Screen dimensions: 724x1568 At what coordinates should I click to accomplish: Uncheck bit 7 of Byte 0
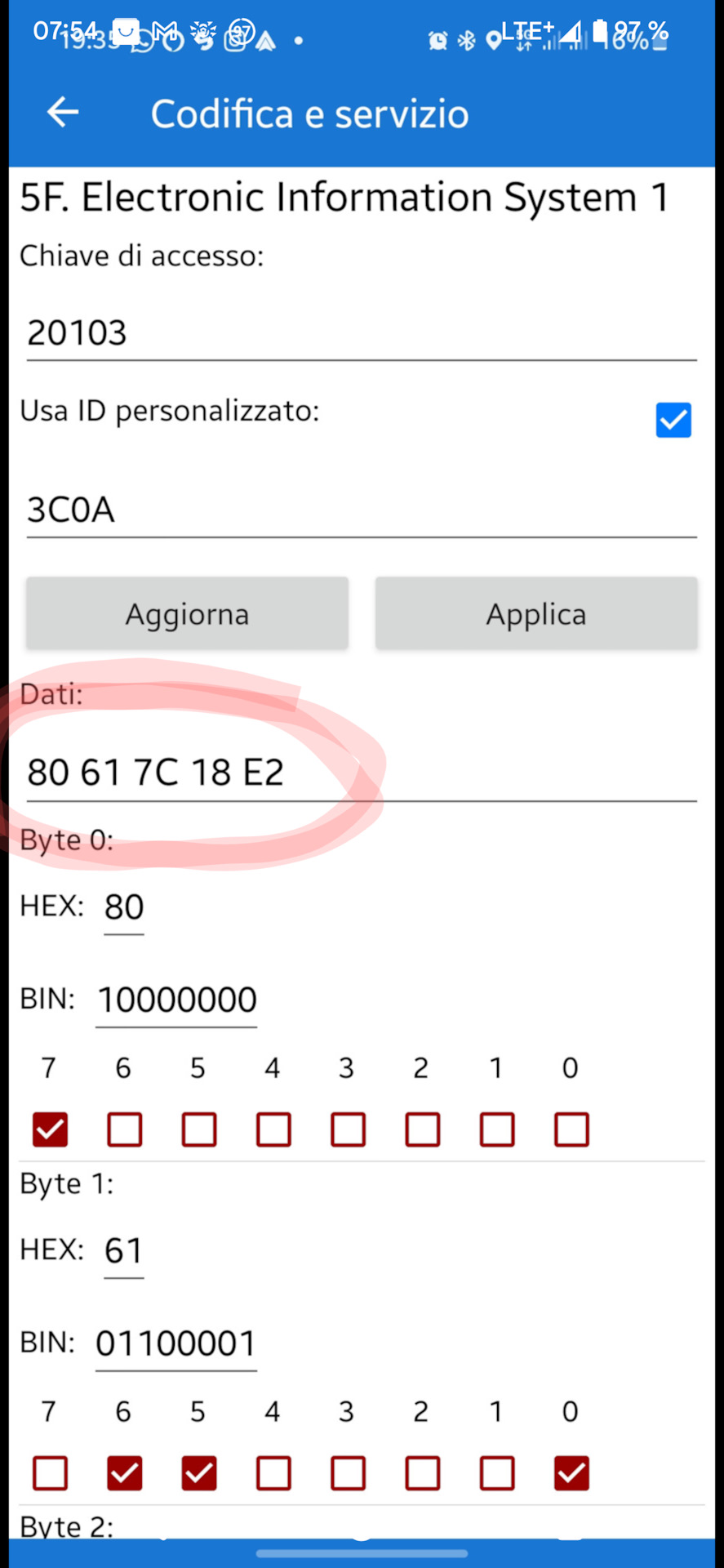[50, 1129]
